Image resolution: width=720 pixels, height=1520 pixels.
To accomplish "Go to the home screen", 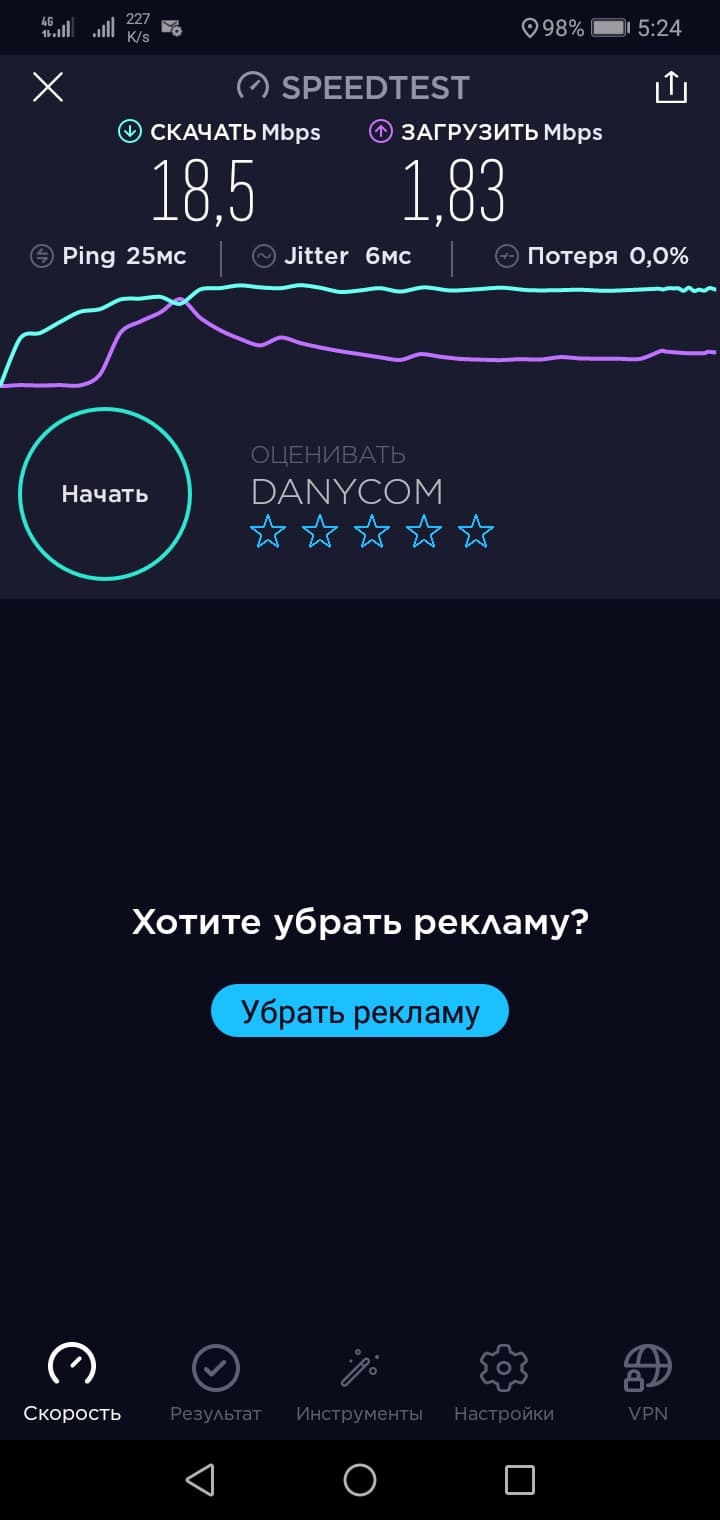I will click(x=360, y=1480).
